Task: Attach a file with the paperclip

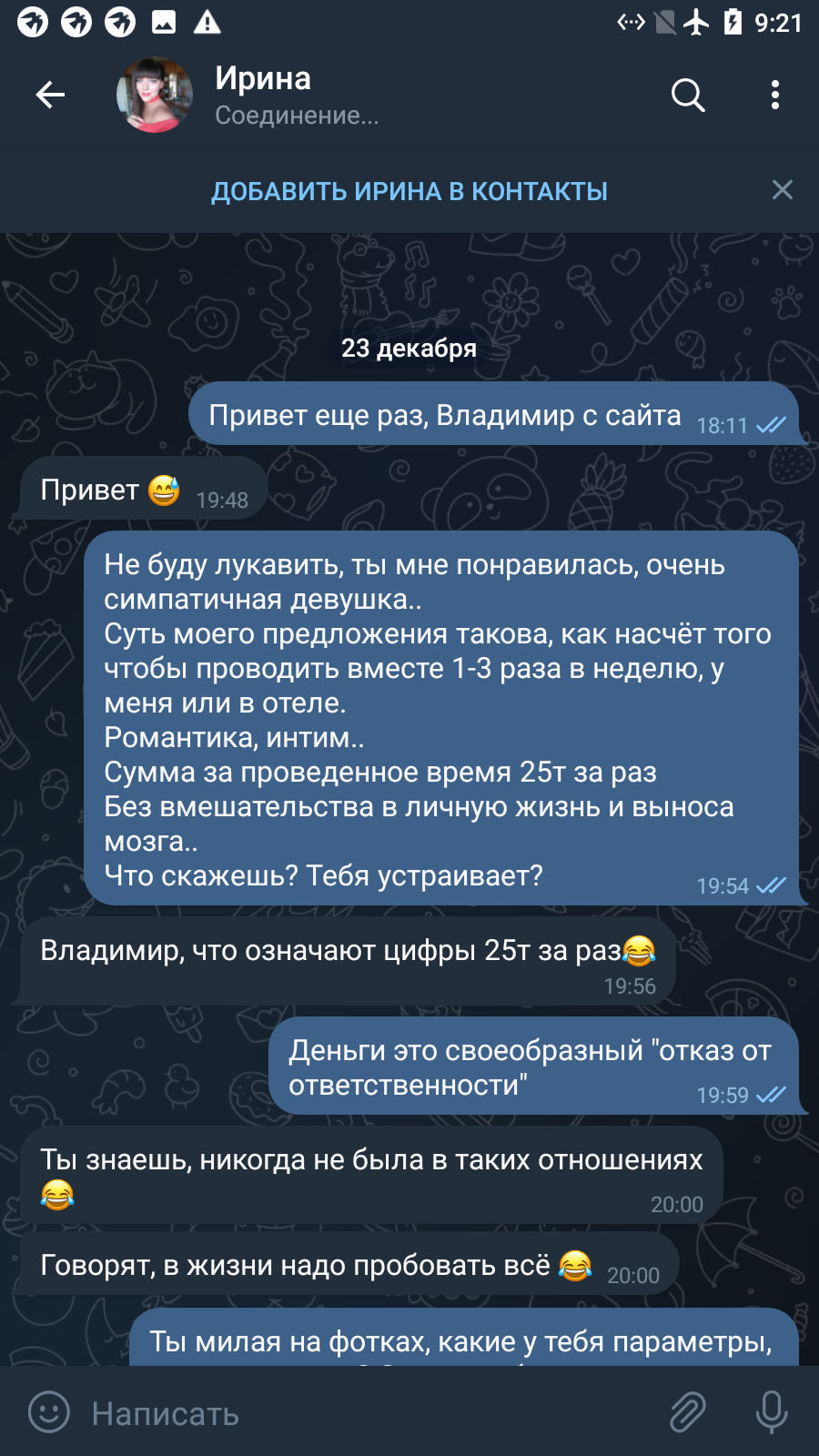Action: point(688,1412)
